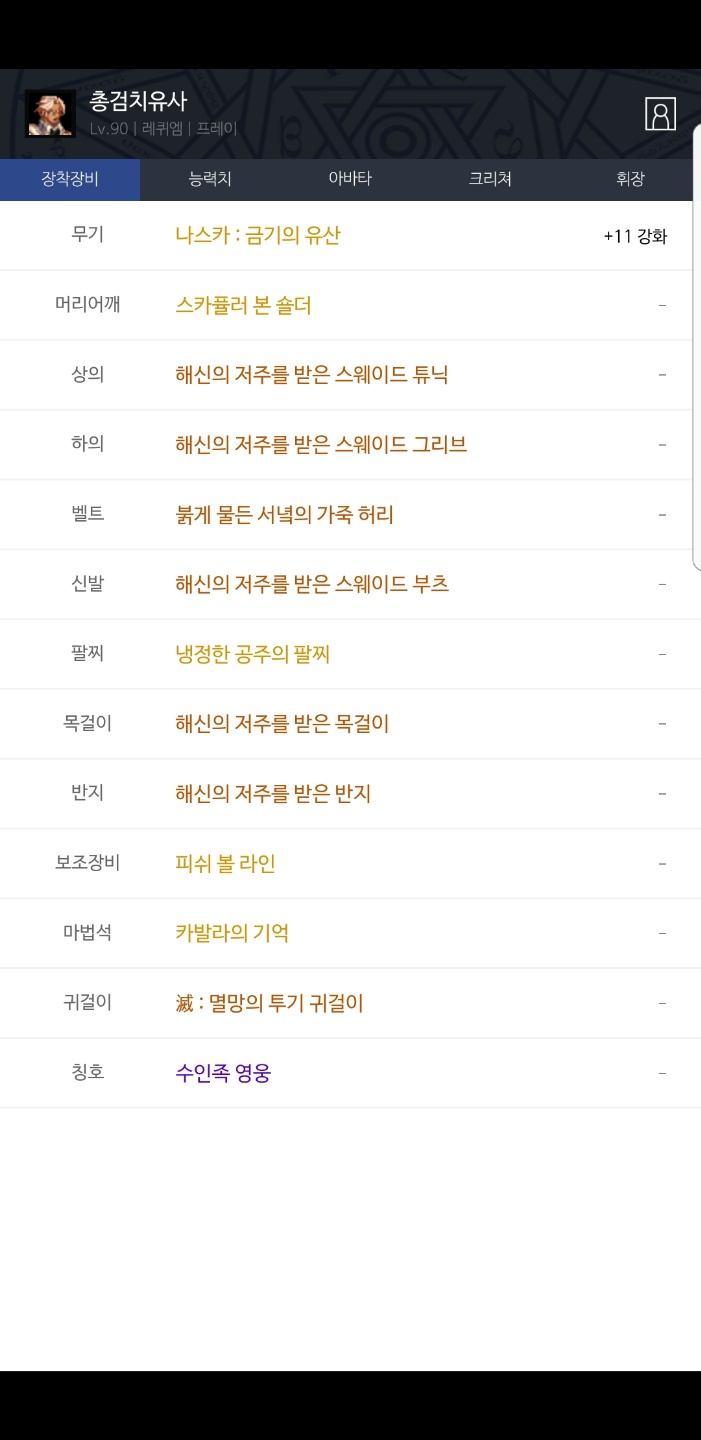View 해신의 저주를 받은 반지
The height and width of the screenshot is (1440, 701).
point(273,794)
